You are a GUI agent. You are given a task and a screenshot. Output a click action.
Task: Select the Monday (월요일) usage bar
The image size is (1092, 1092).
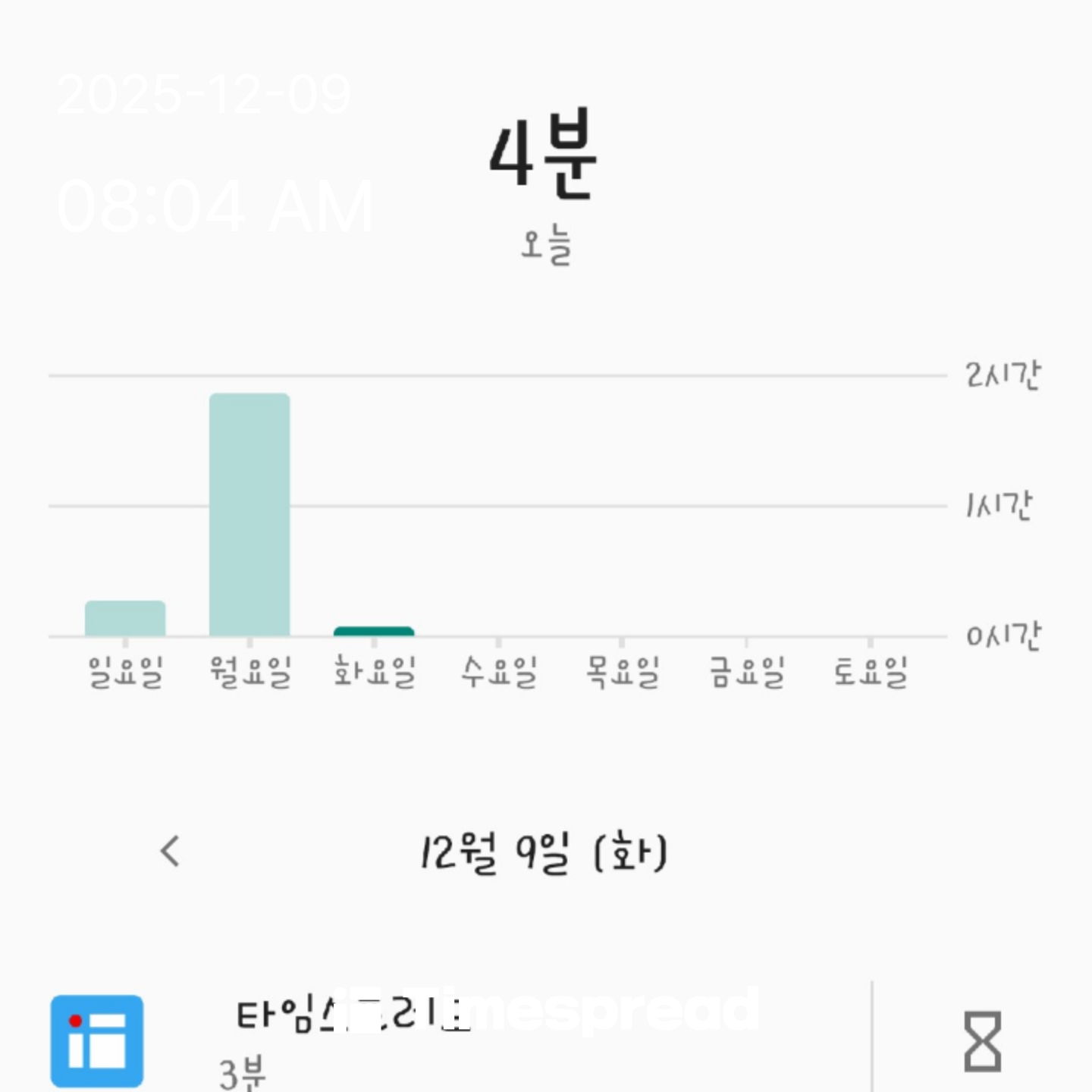(249, 514)
